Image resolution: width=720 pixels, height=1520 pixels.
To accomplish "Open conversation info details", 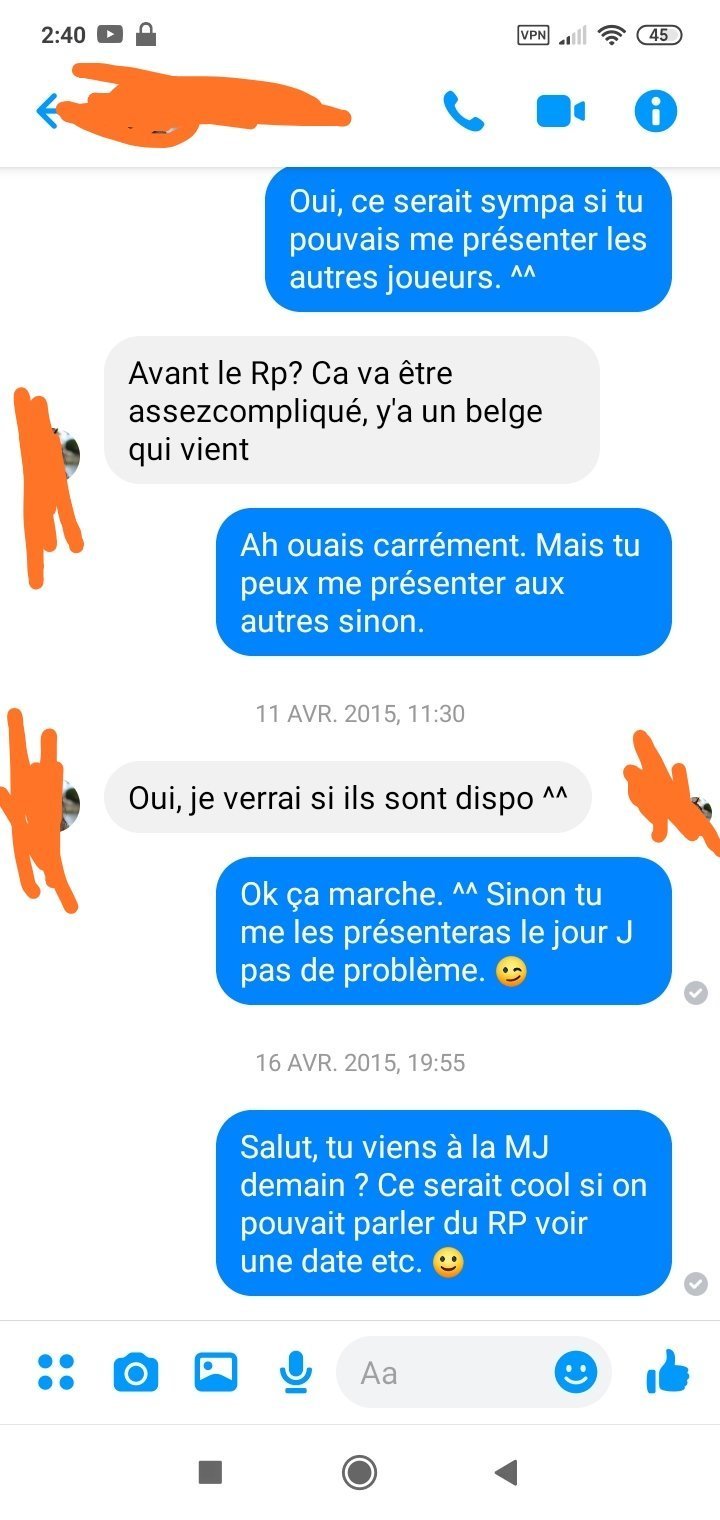I will point(656,111).
